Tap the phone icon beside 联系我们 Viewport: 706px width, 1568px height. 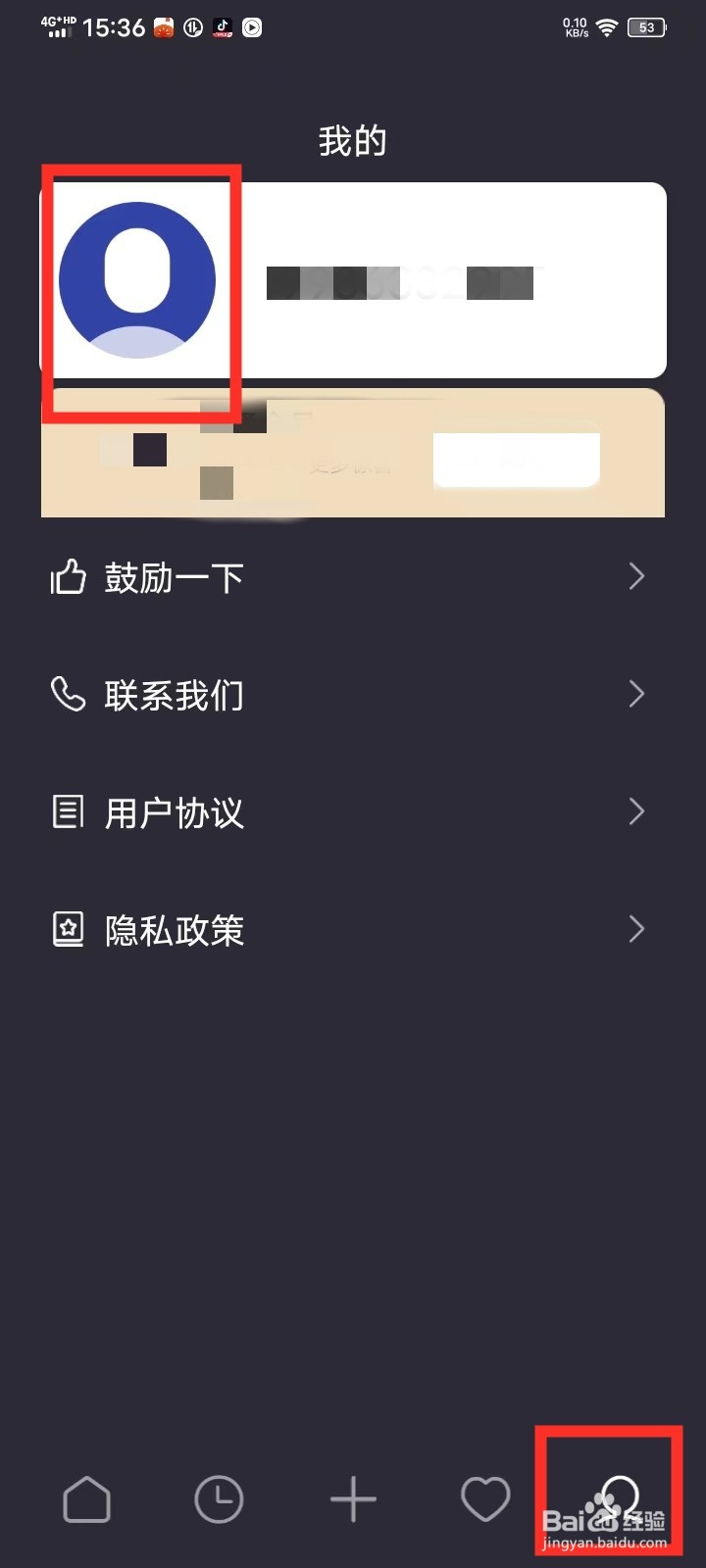tap(68, 694)
